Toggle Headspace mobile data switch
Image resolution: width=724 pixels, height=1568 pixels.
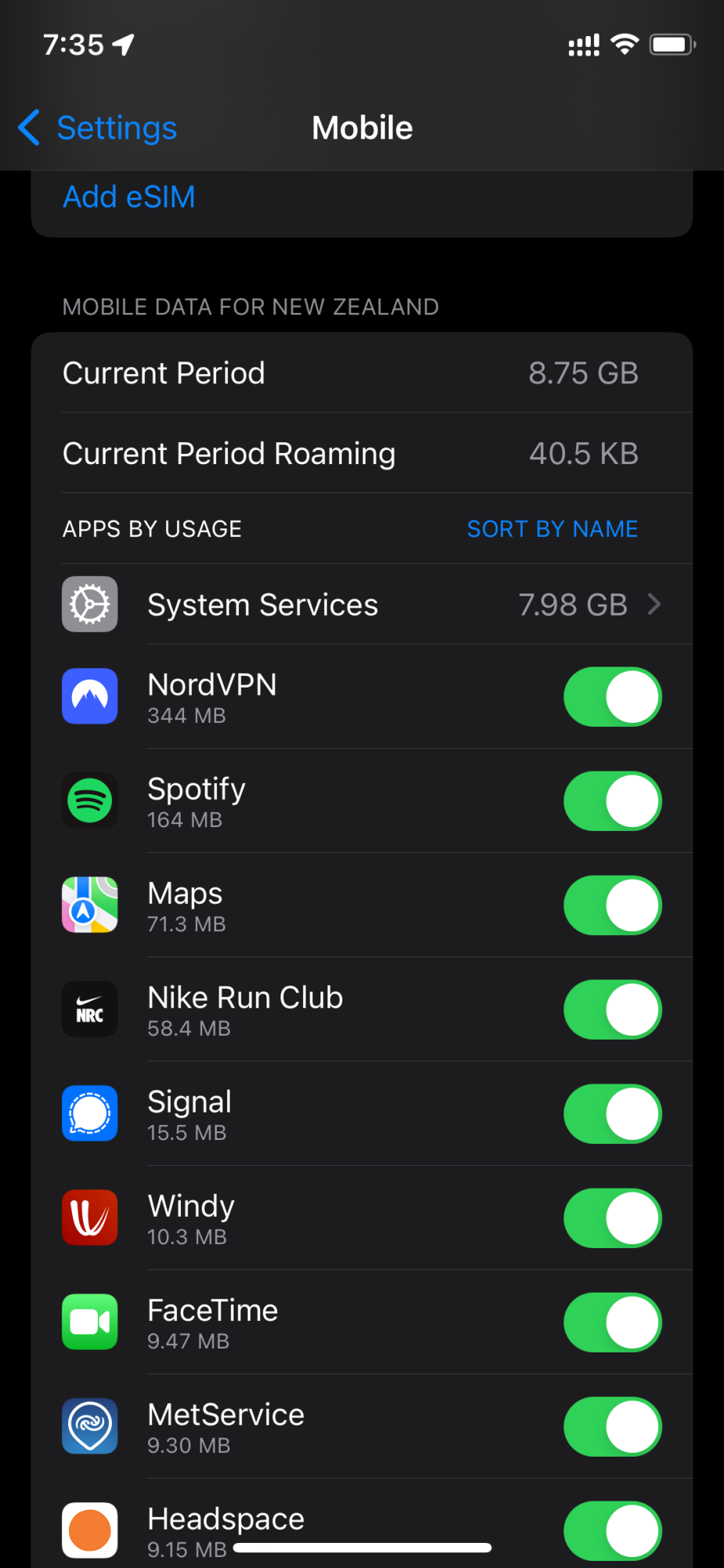[x=612, y=1530]
